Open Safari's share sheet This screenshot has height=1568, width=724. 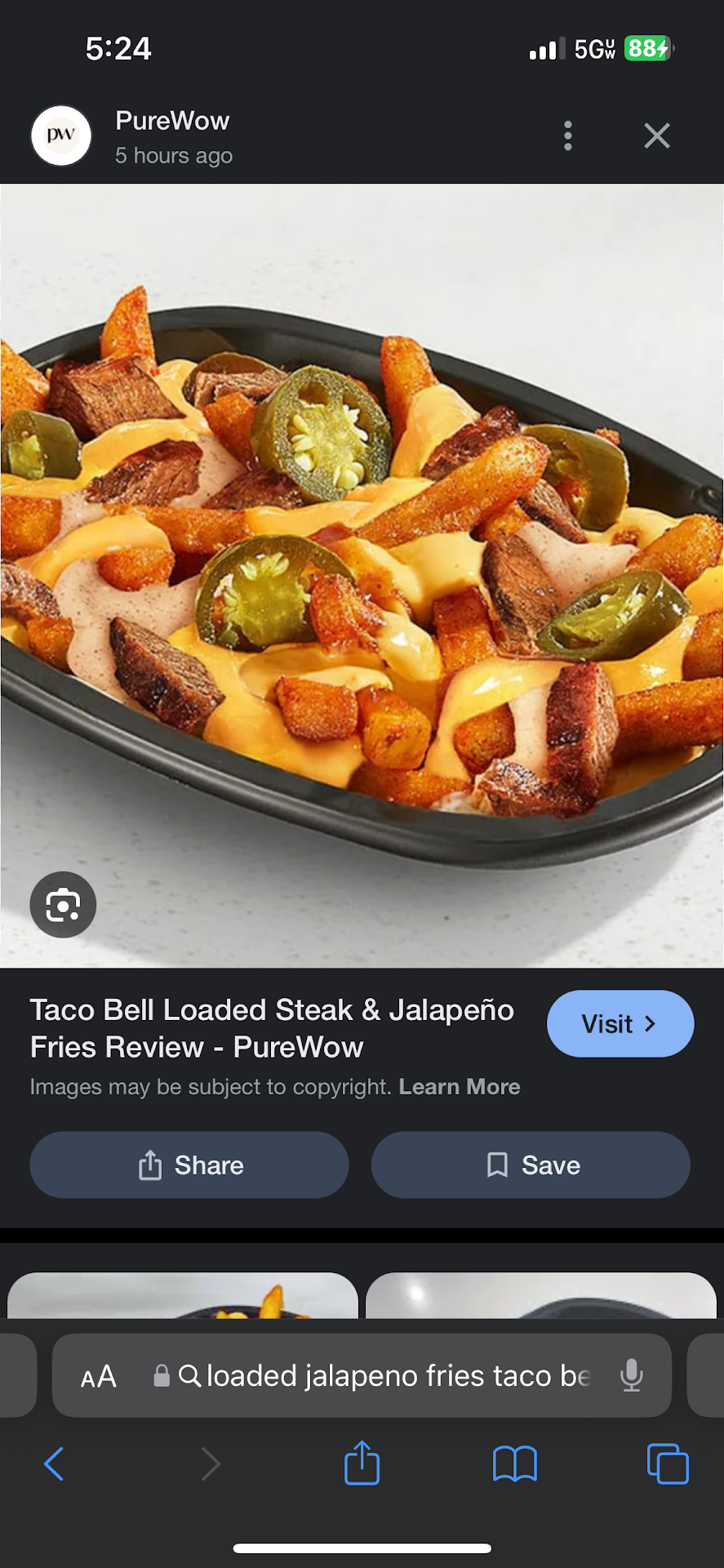362,1463
